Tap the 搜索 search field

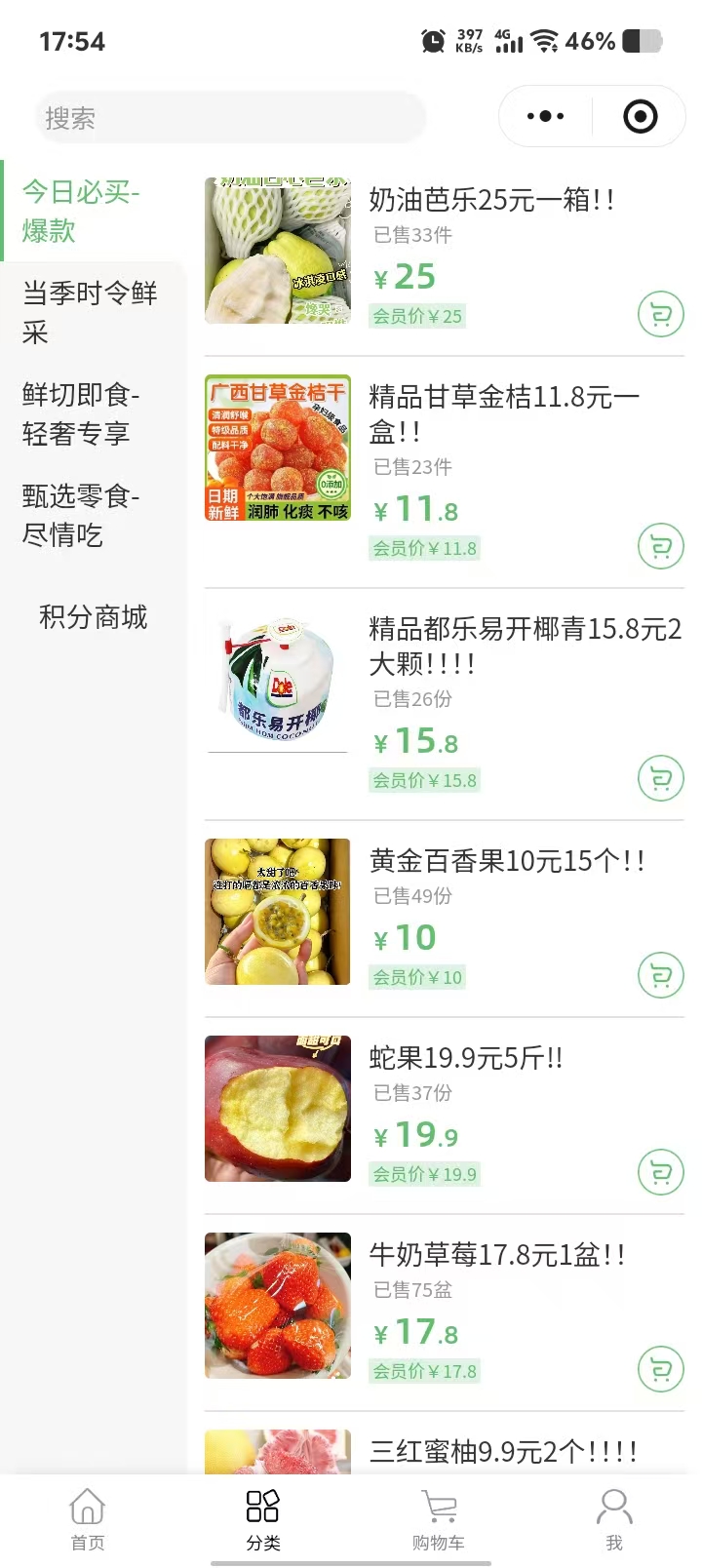(x=230, y=118)
